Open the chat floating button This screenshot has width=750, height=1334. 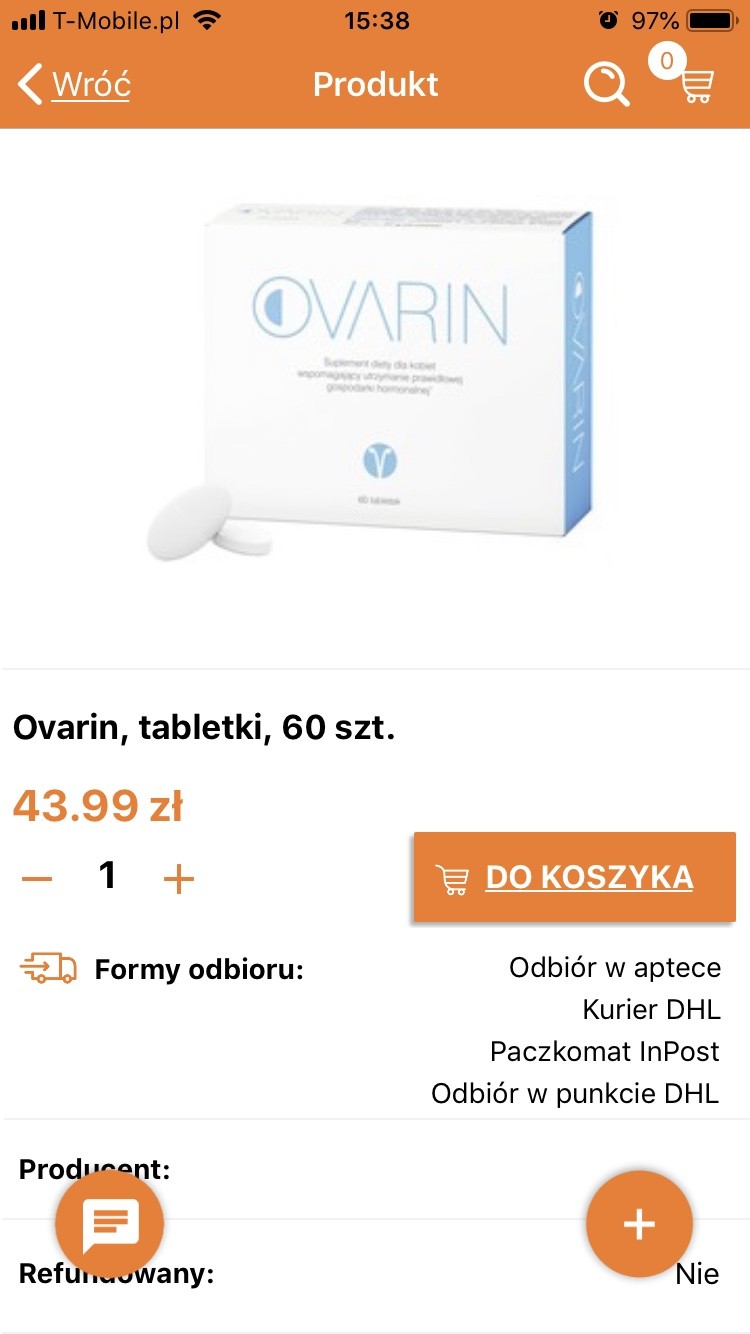click(110, 1224)
